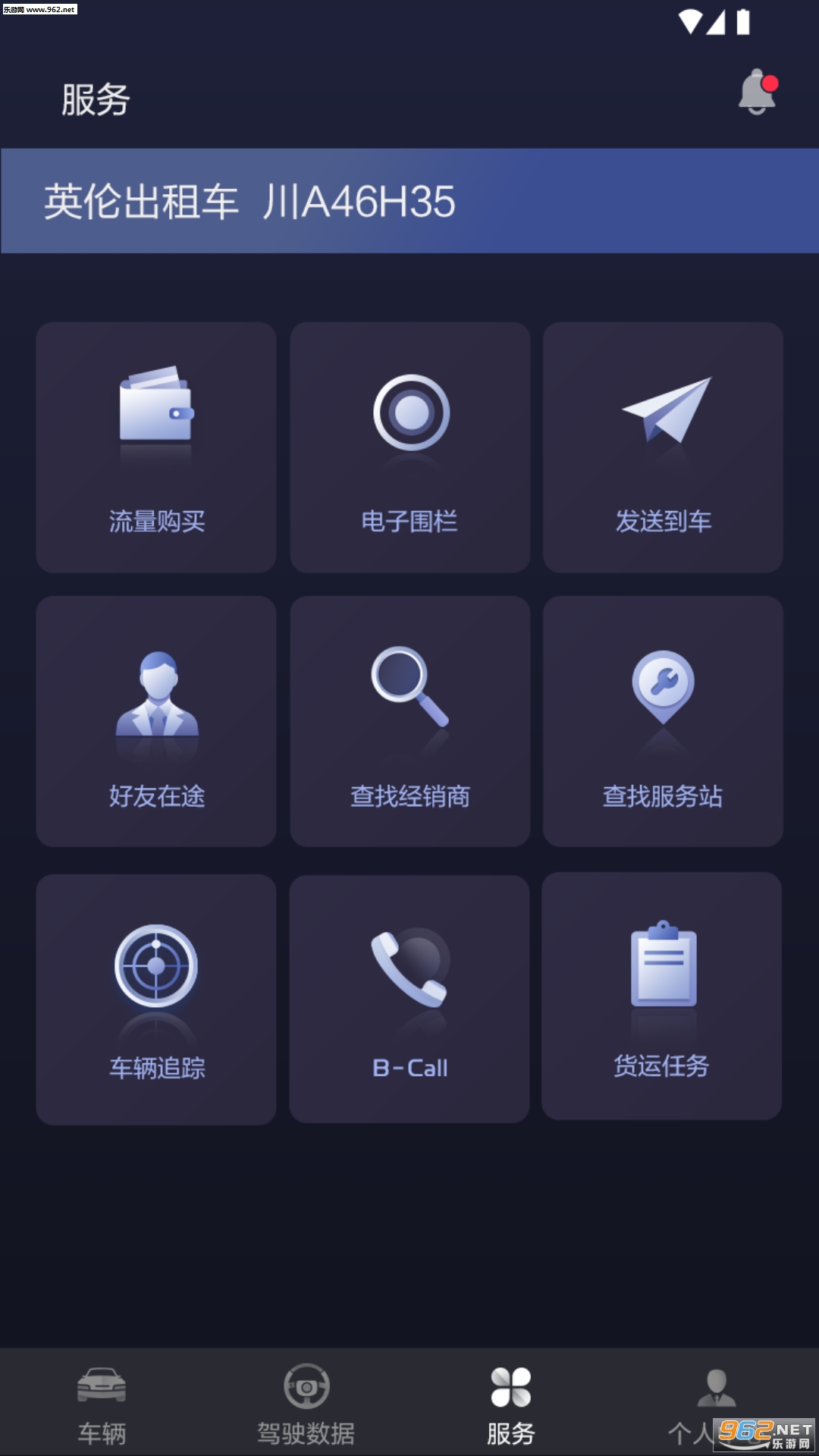
Task: Open the notifications bell
Action: point(758,93)
